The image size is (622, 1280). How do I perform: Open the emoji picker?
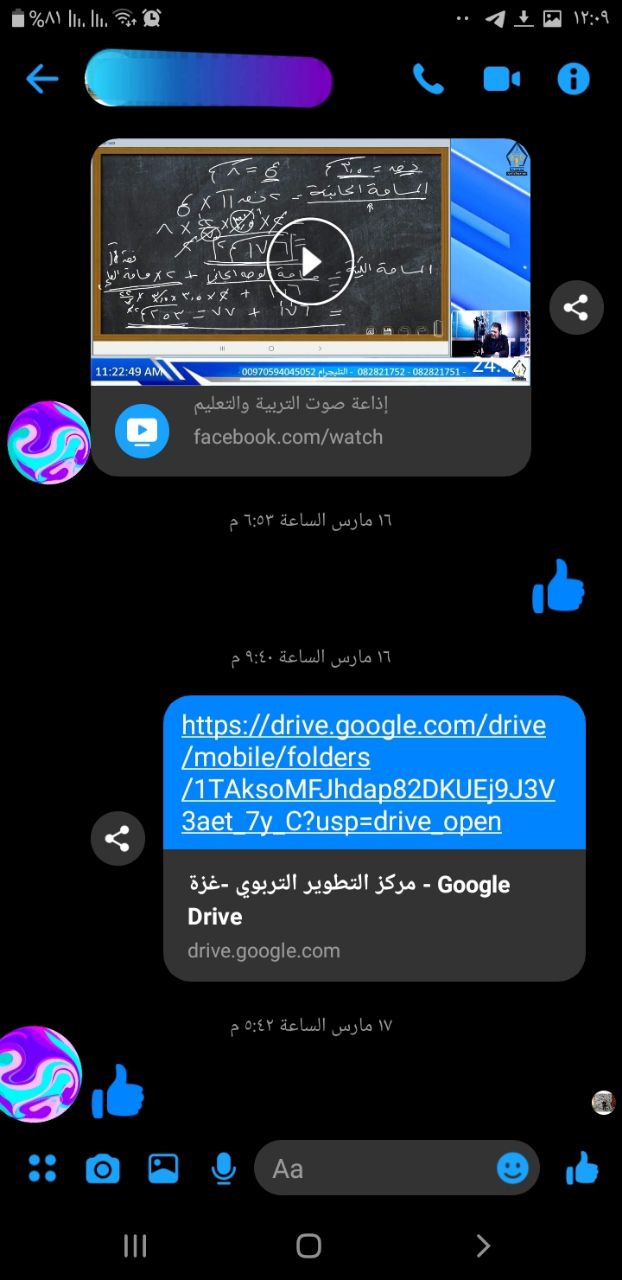513,1168
